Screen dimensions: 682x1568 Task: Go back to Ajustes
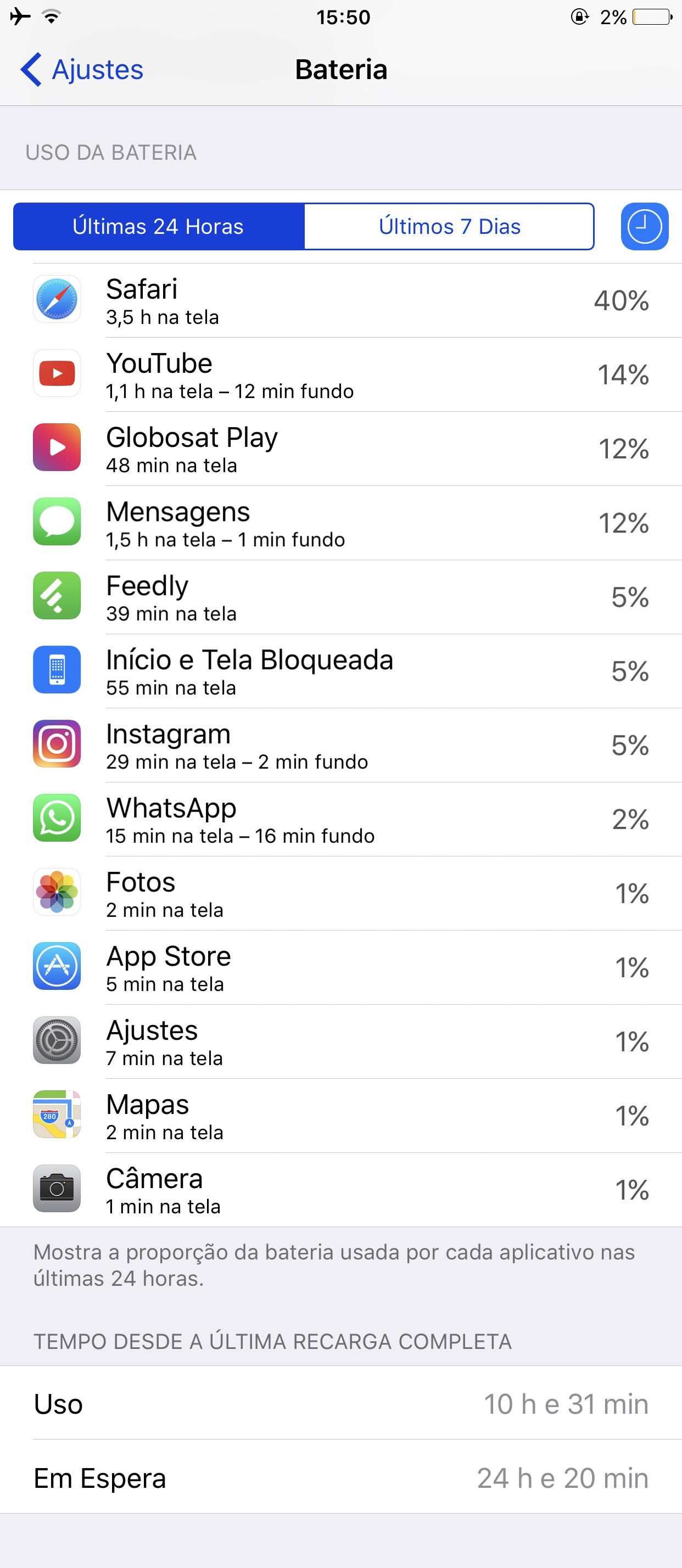[x=82, y=69]
